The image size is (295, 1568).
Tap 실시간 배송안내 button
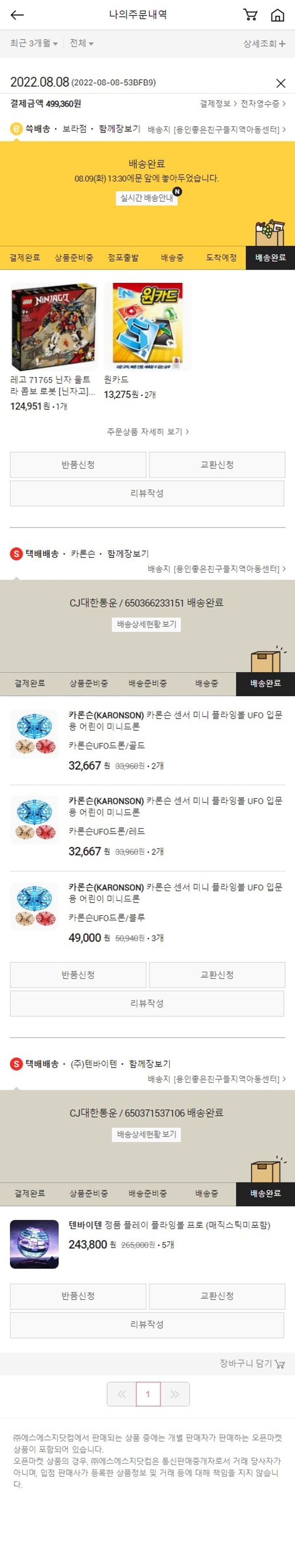tap(147, 198)
